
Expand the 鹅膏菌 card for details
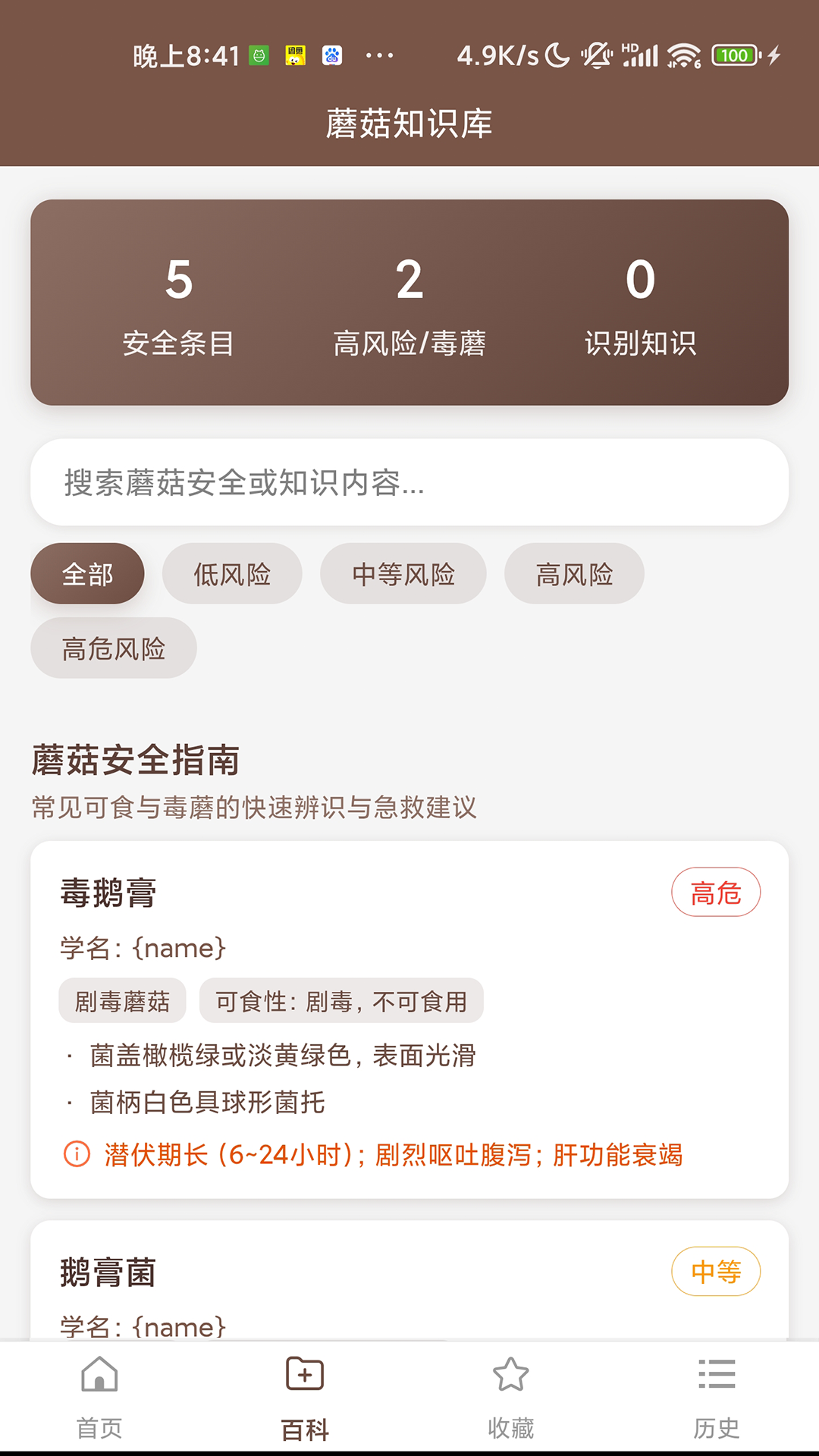409,1282
